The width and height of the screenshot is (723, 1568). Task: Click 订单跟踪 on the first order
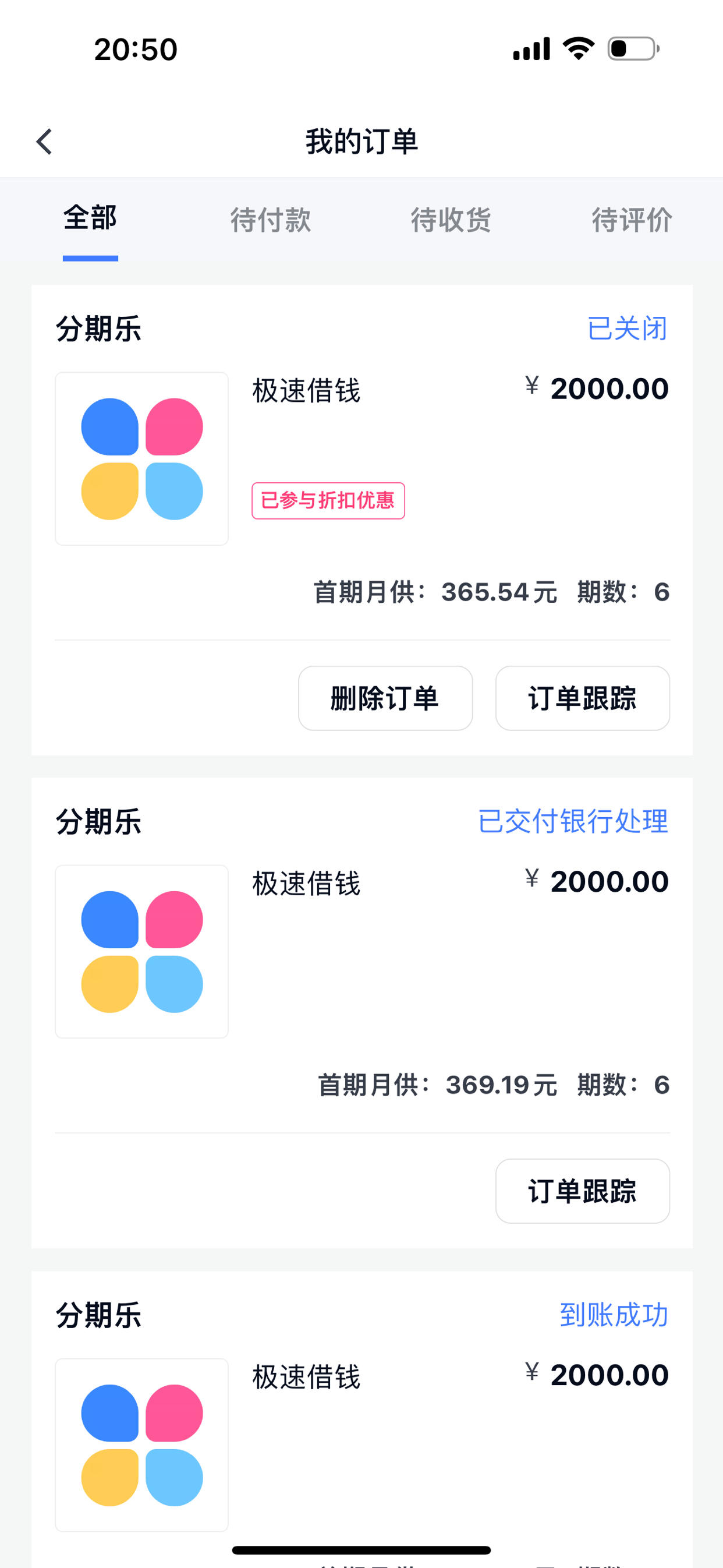click(x=582, y=698)
